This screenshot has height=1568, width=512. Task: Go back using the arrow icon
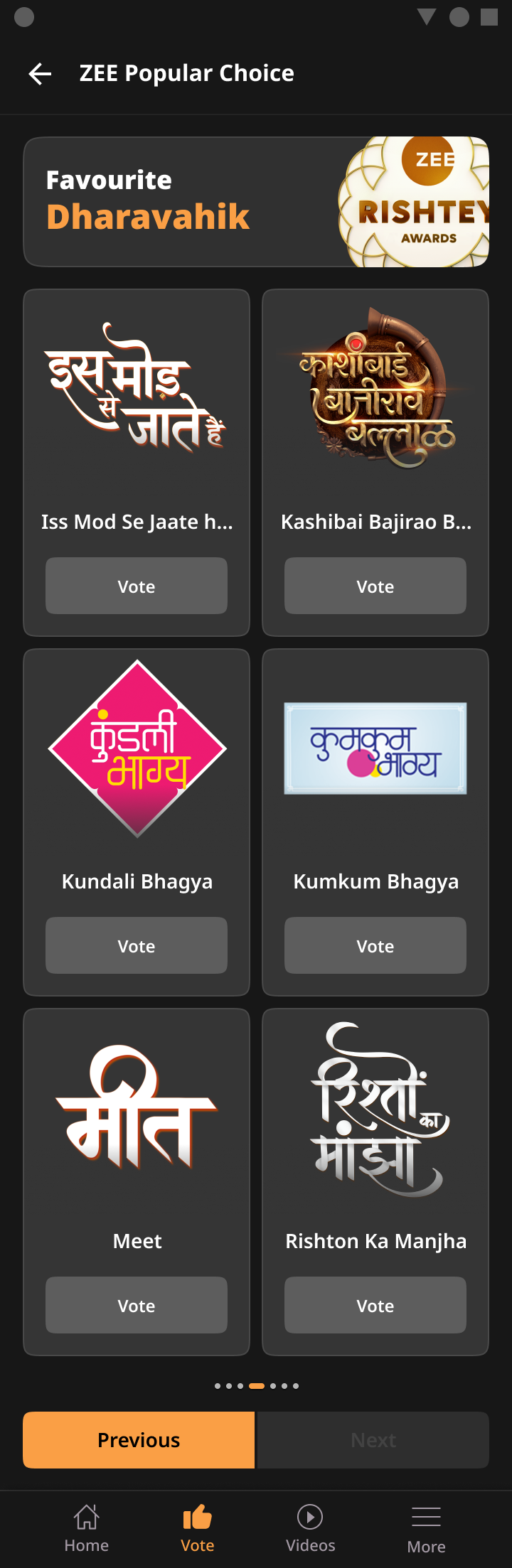point(40,73)
